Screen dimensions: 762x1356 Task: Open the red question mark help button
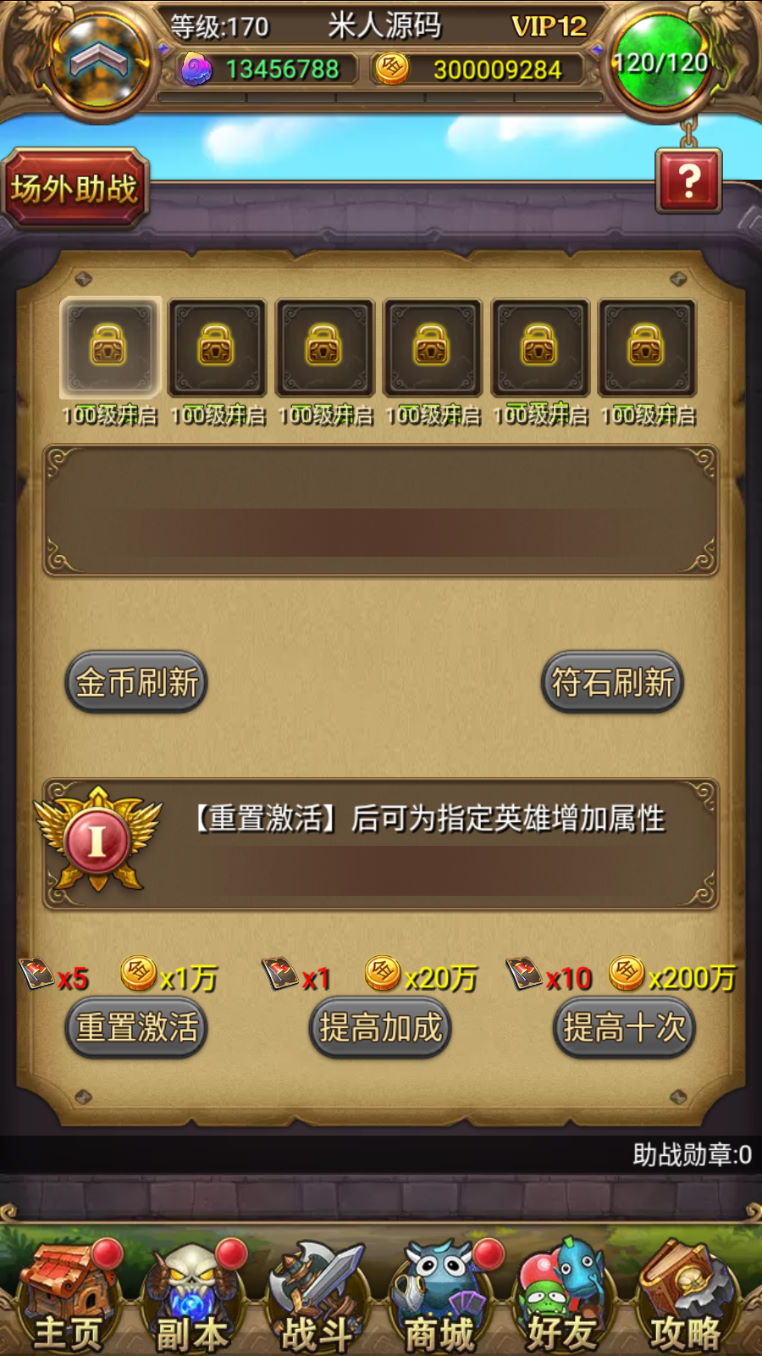pos(688,181)
